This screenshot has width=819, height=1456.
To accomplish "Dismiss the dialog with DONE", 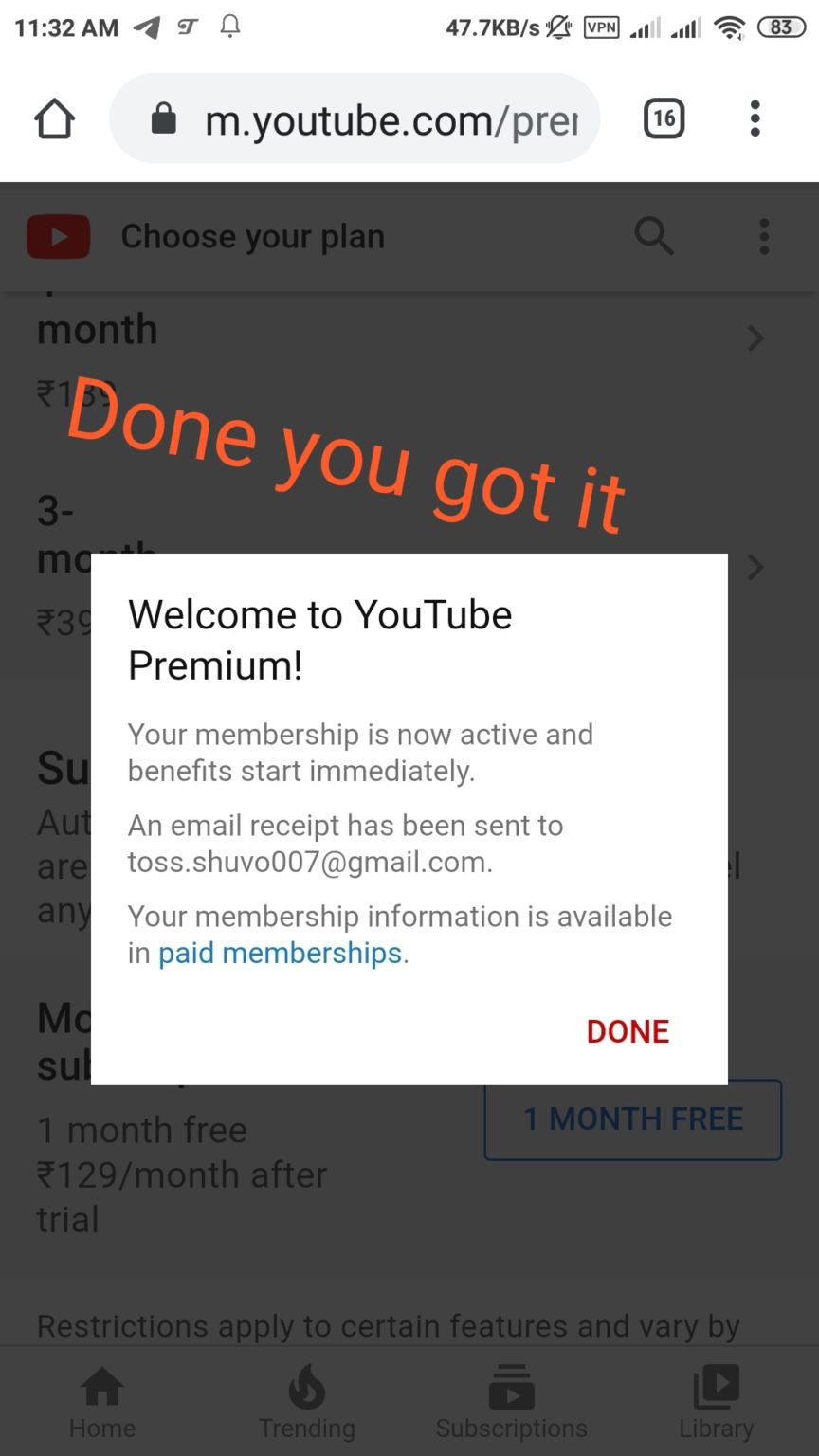I will (x=628, y=1031).
